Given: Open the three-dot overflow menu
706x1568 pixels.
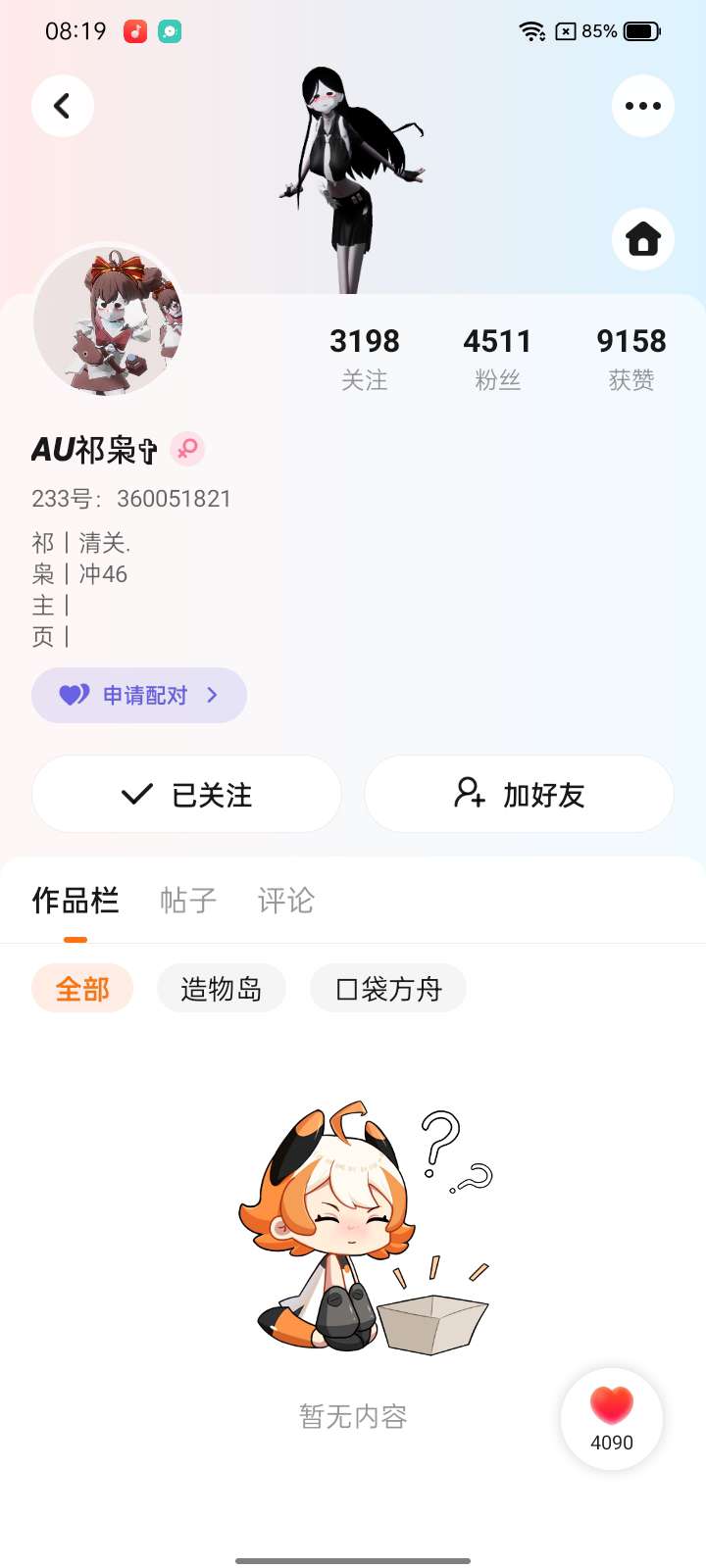Looking at the screenshot, I should tap(643, 106).
